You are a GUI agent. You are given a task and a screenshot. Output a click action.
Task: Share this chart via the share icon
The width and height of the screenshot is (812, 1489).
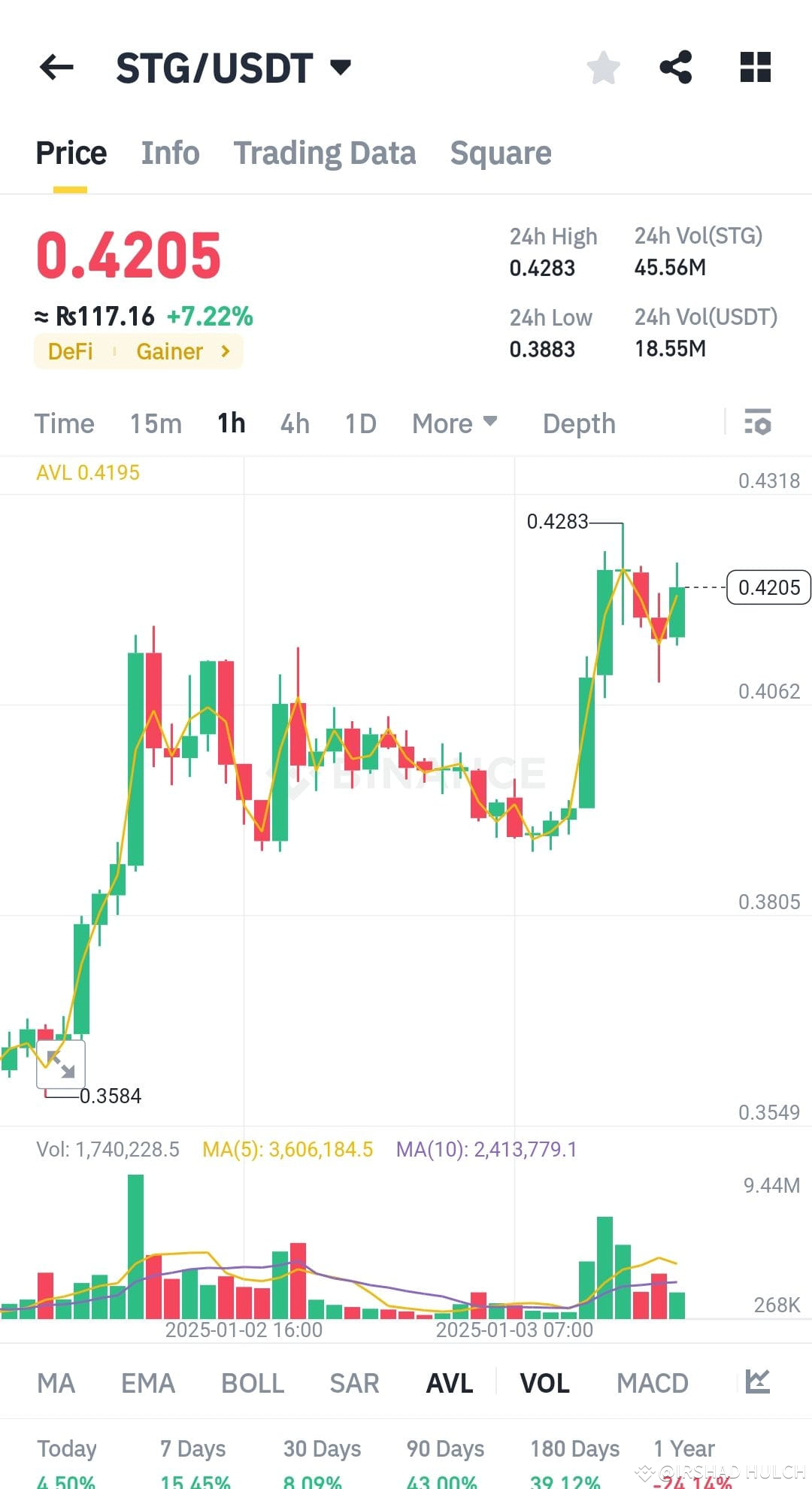676,67
